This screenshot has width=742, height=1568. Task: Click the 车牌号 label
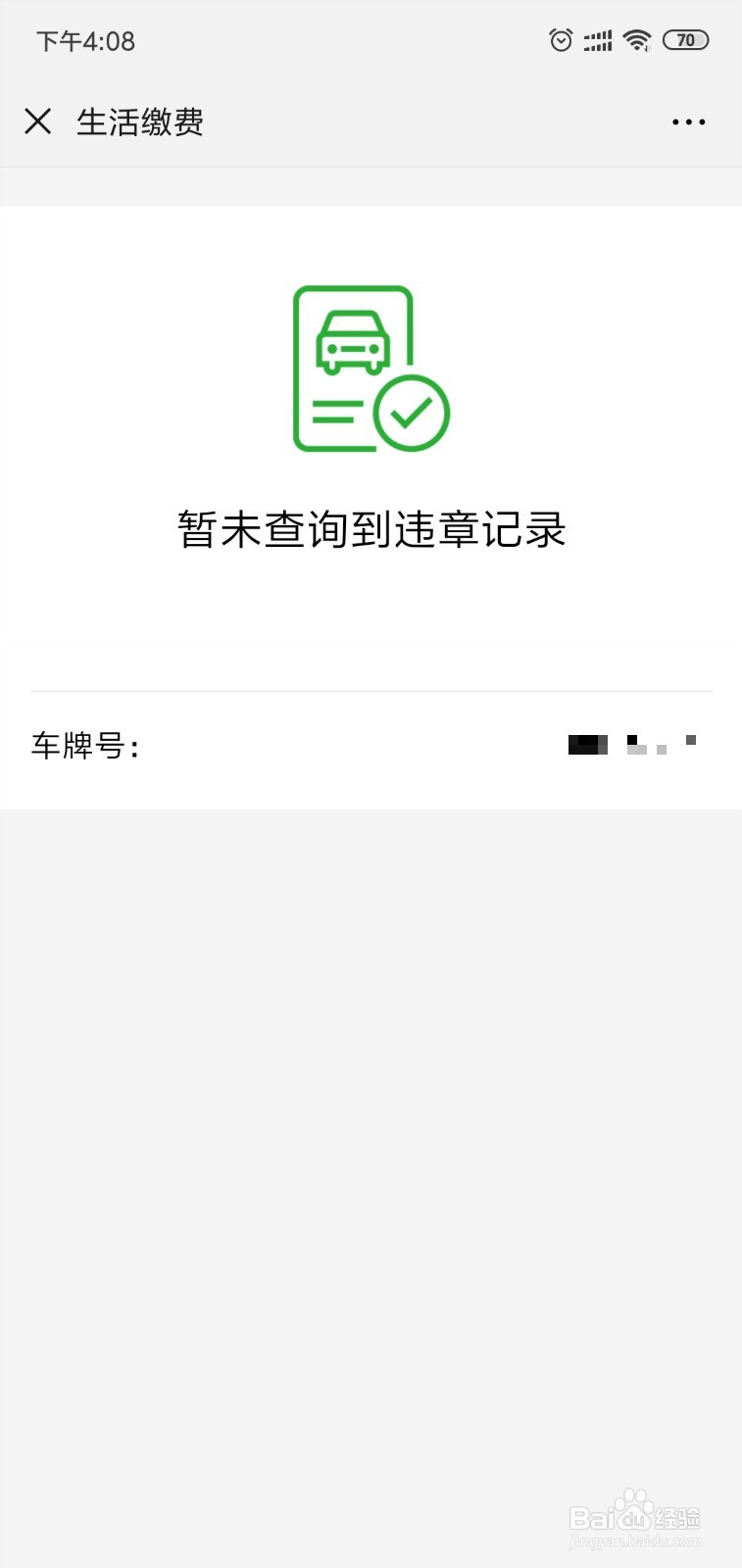[x=84, y=745]
